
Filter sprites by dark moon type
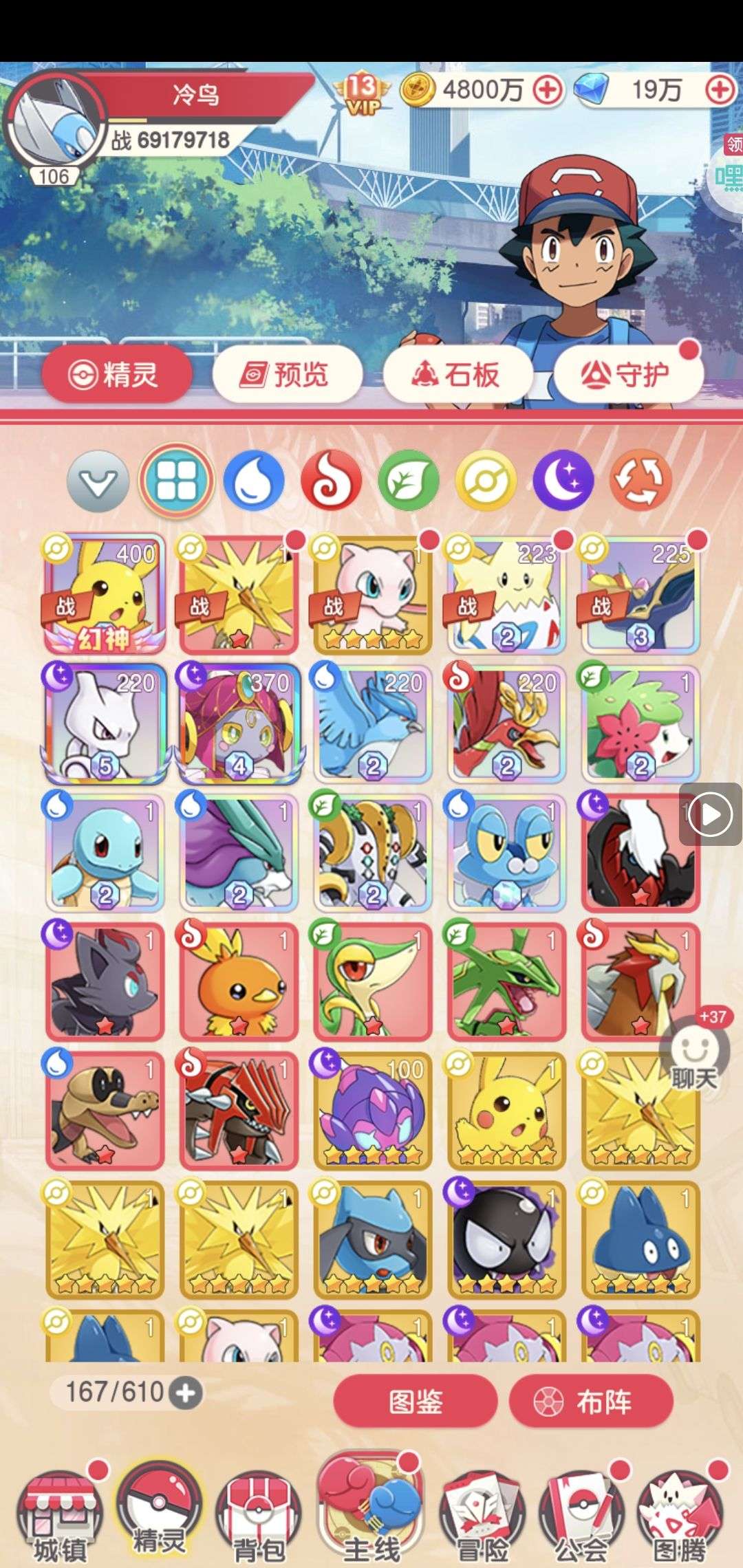563,479
